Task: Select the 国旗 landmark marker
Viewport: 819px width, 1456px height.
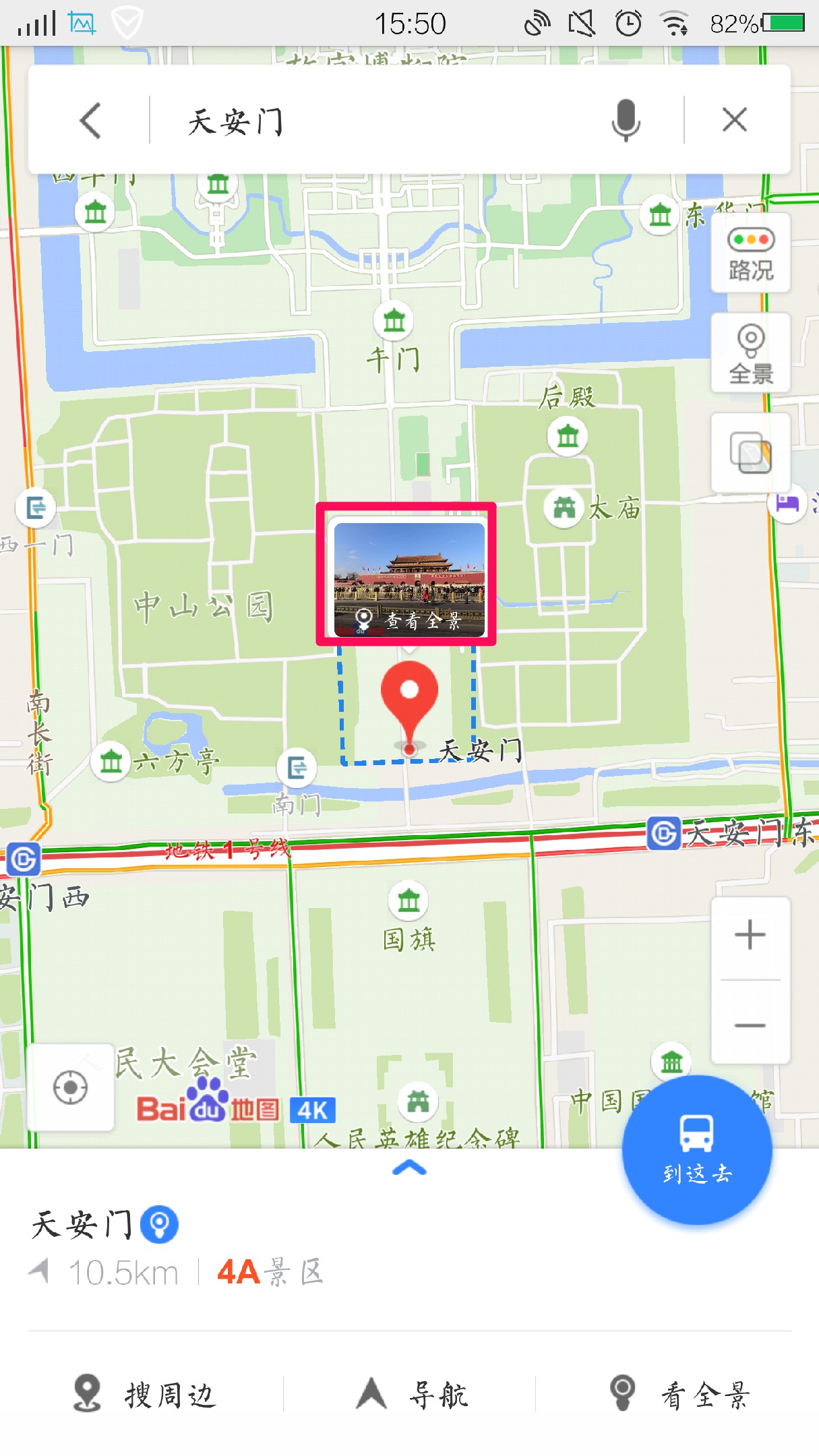Action: (408, 901)
